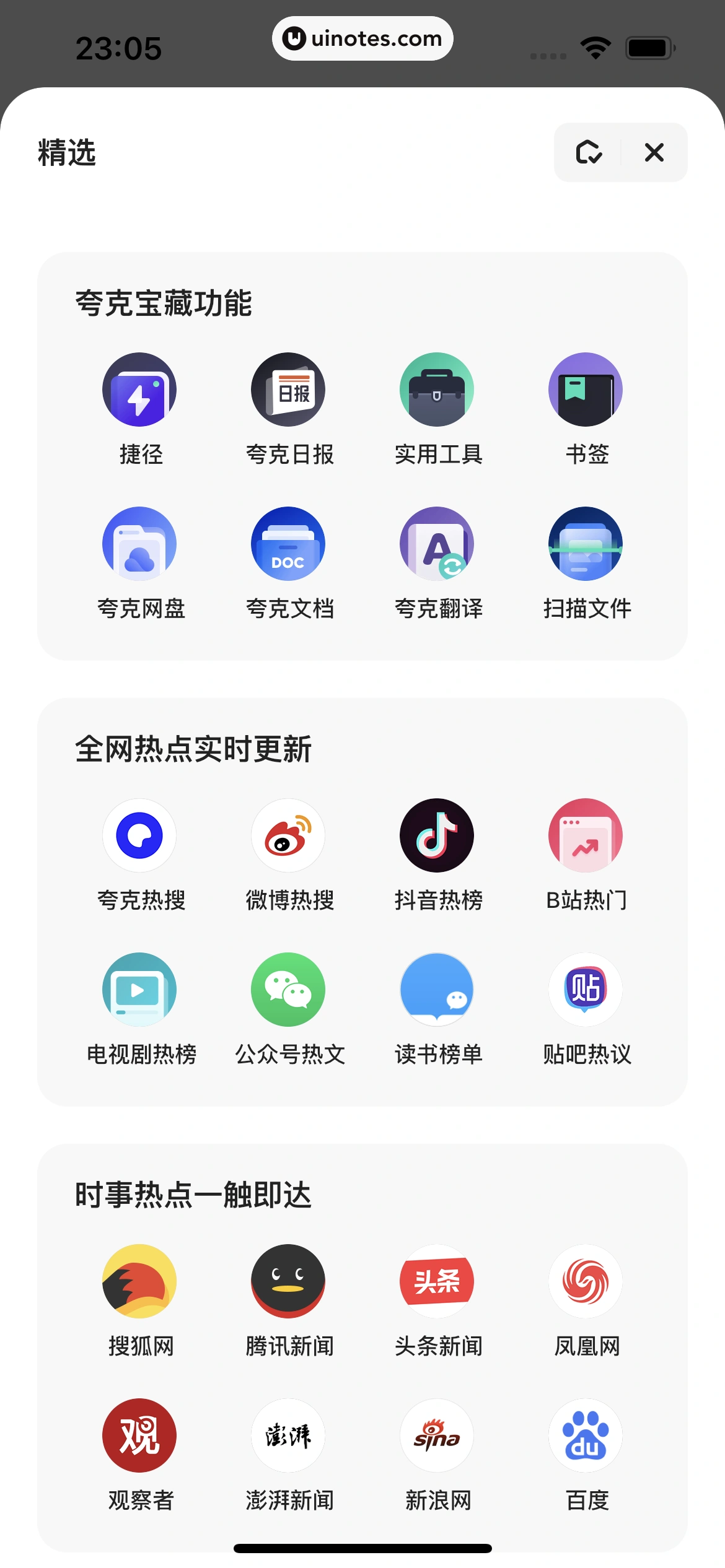Open 腾讯新闻 Tencent News

[x=288, y=1282]
